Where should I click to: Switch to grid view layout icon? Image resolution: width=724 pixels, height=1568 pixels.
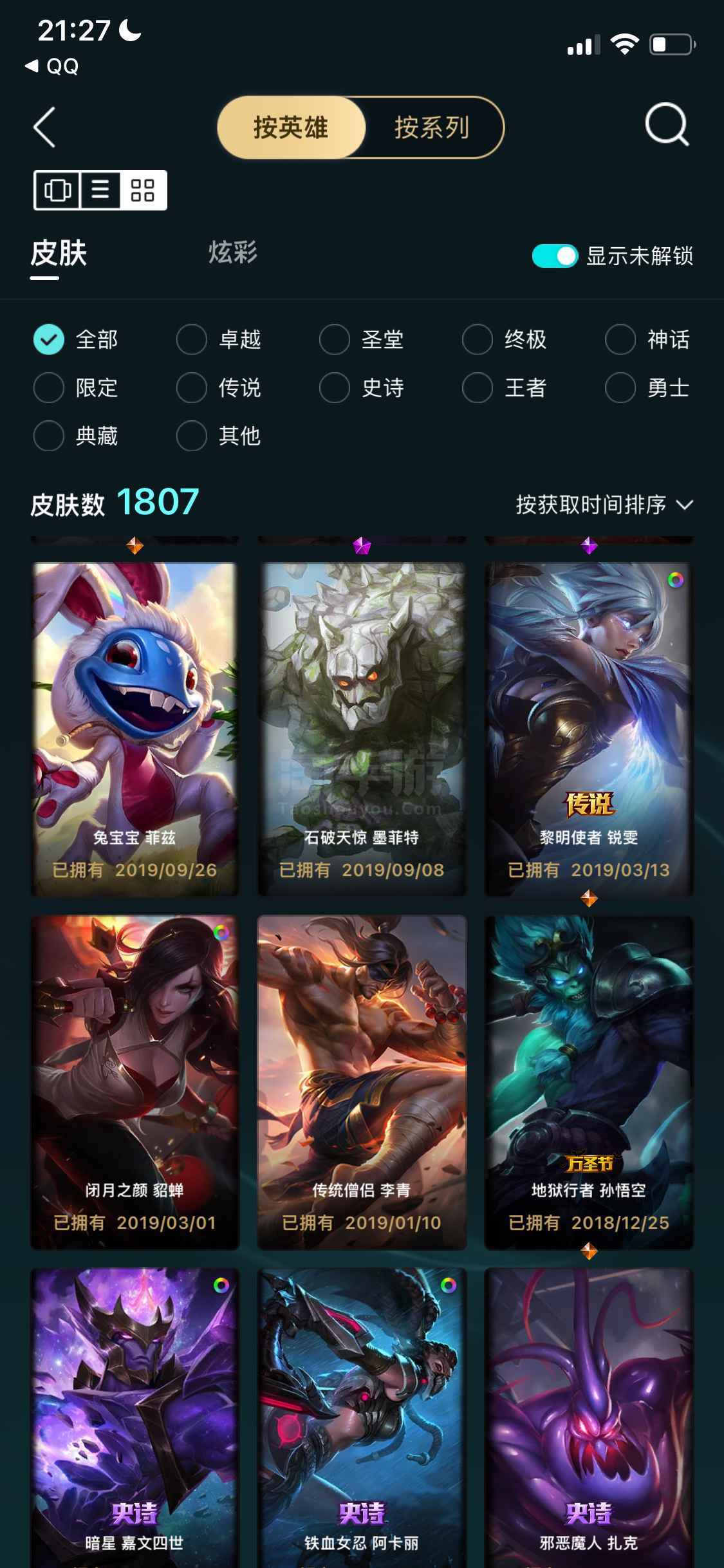click(142, 190)
